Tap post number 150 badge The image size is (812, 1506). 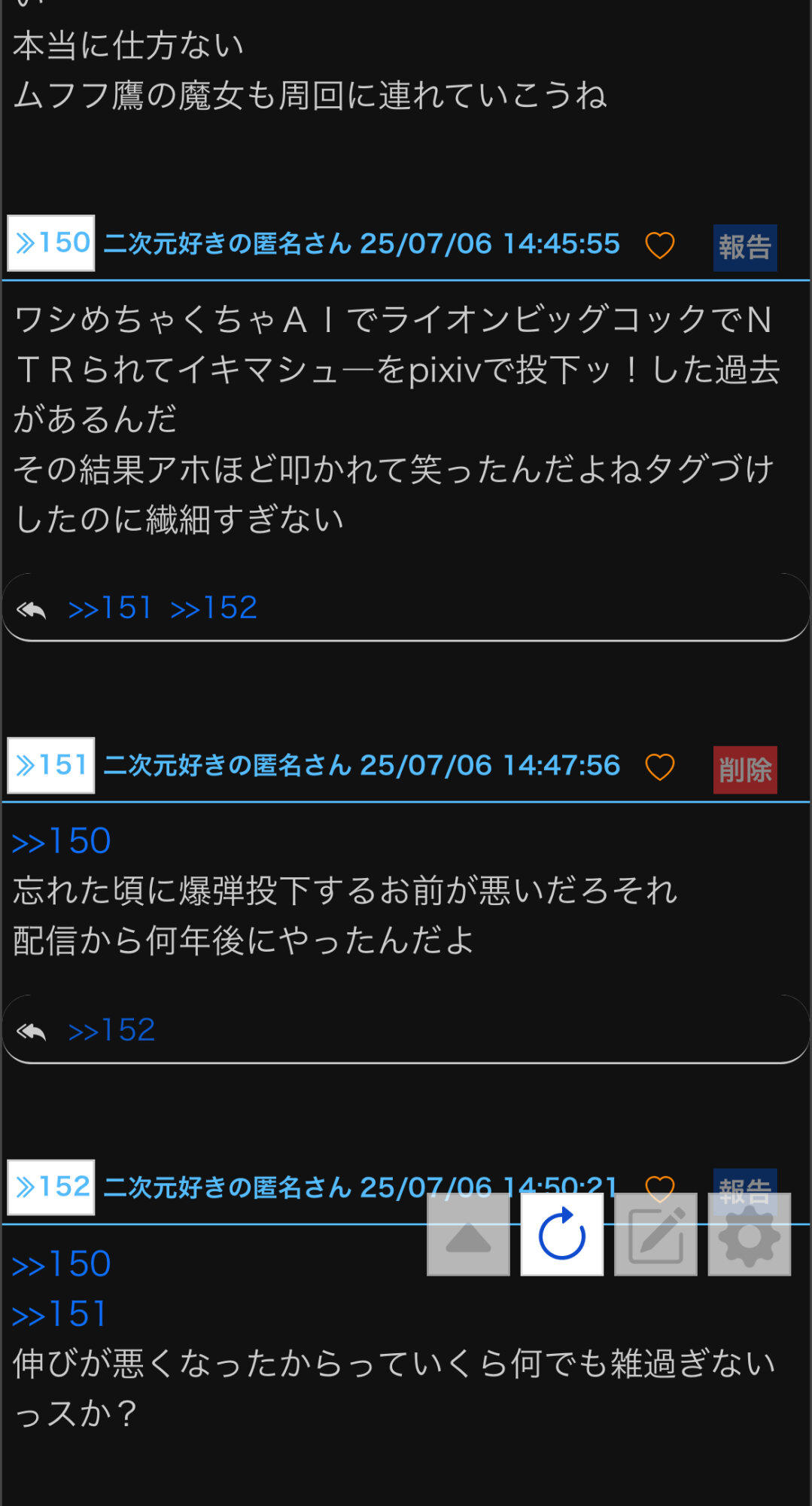tap(51, 243)
